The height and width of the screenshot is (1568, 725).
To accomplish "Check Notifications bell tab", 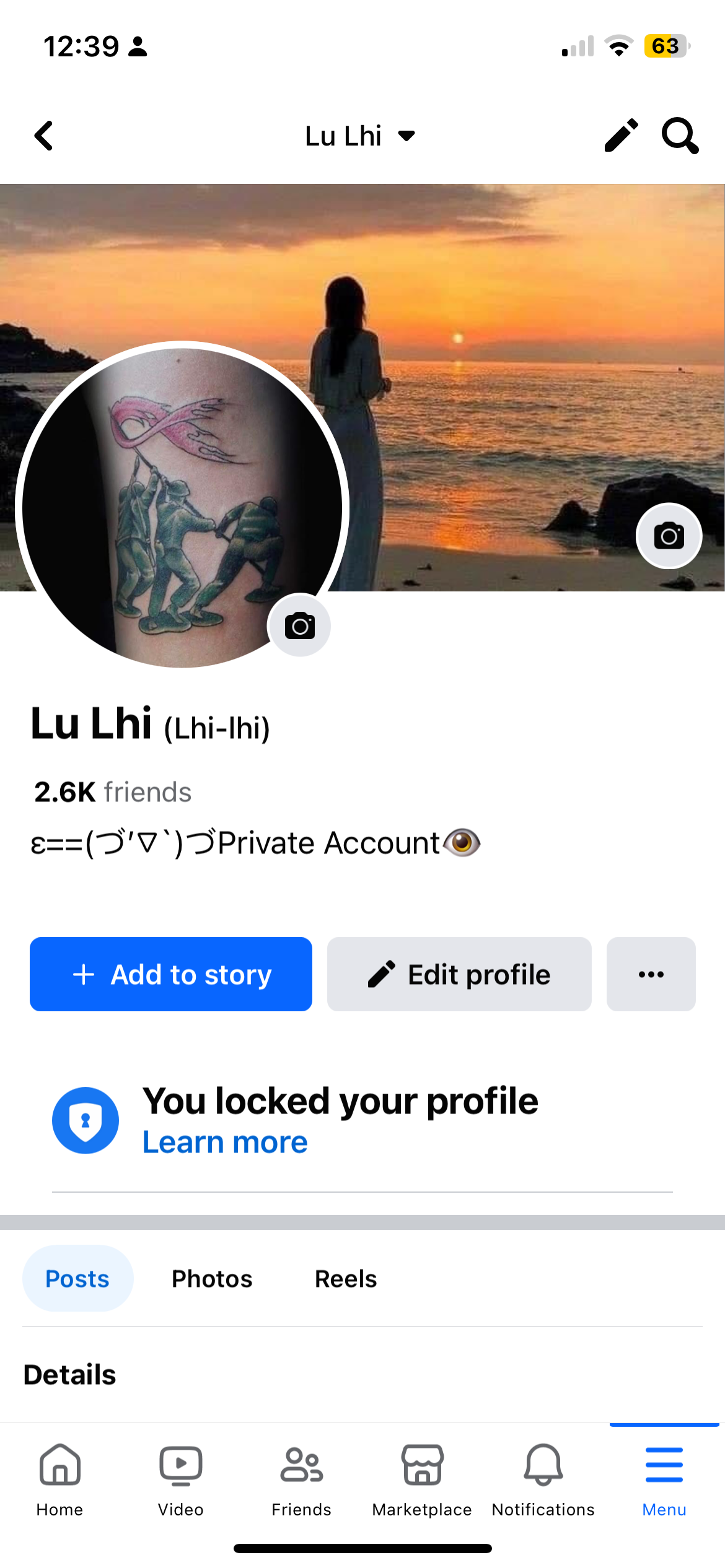I will coord(543,1480).
